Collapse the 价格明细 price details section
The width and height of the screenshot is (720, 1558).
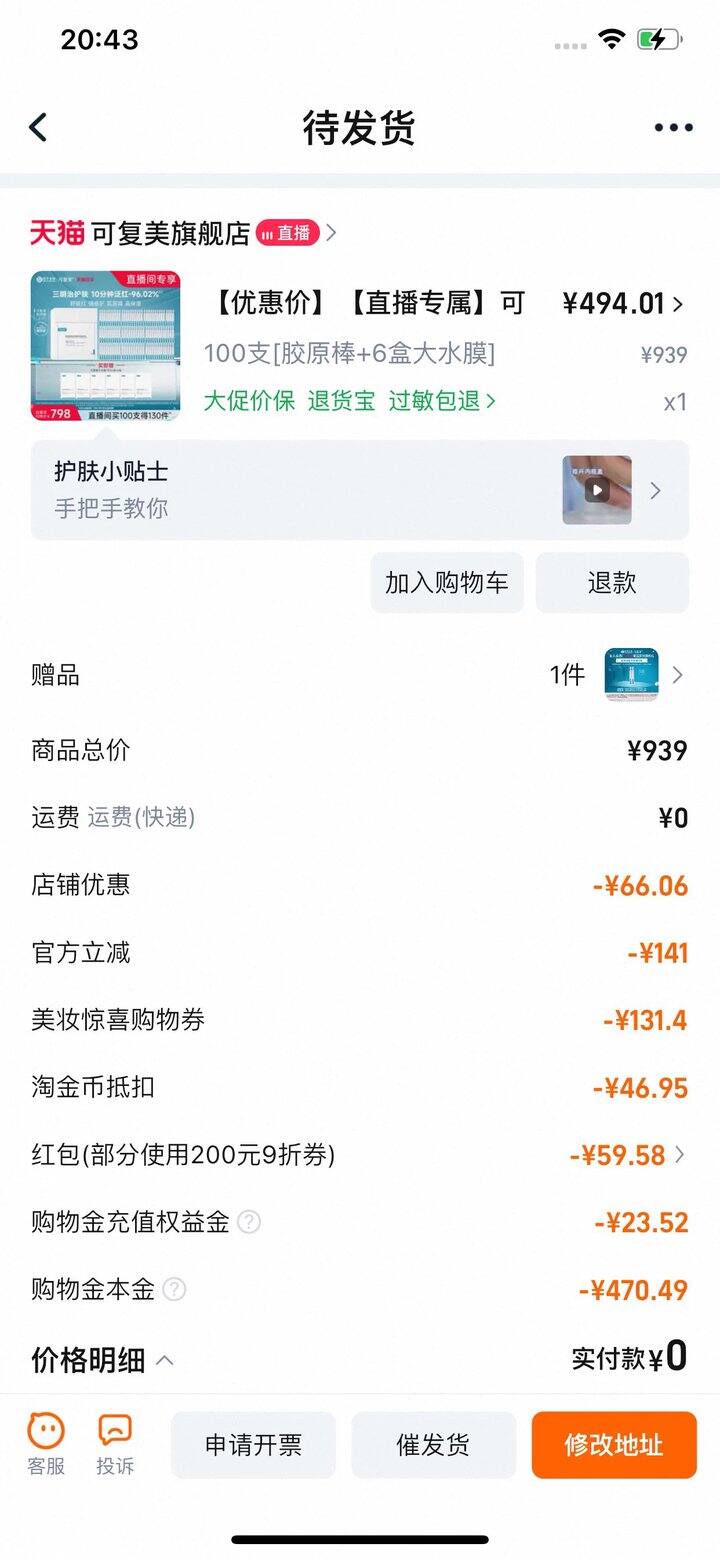163,1360
